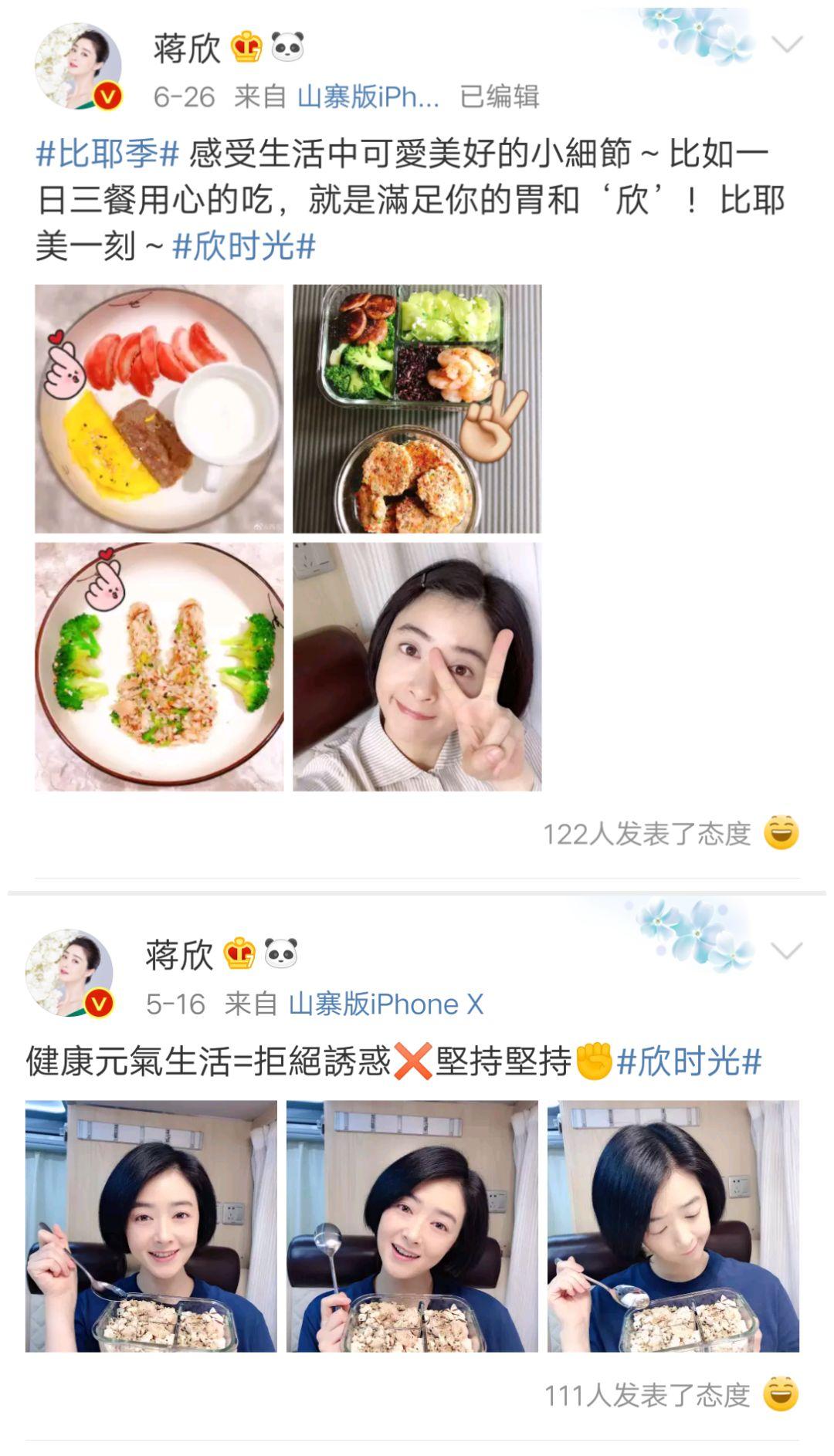Open the middle photo in the 5-16 post
This screenshot has height=1456, width=834.
click(x=412, y=1226)
